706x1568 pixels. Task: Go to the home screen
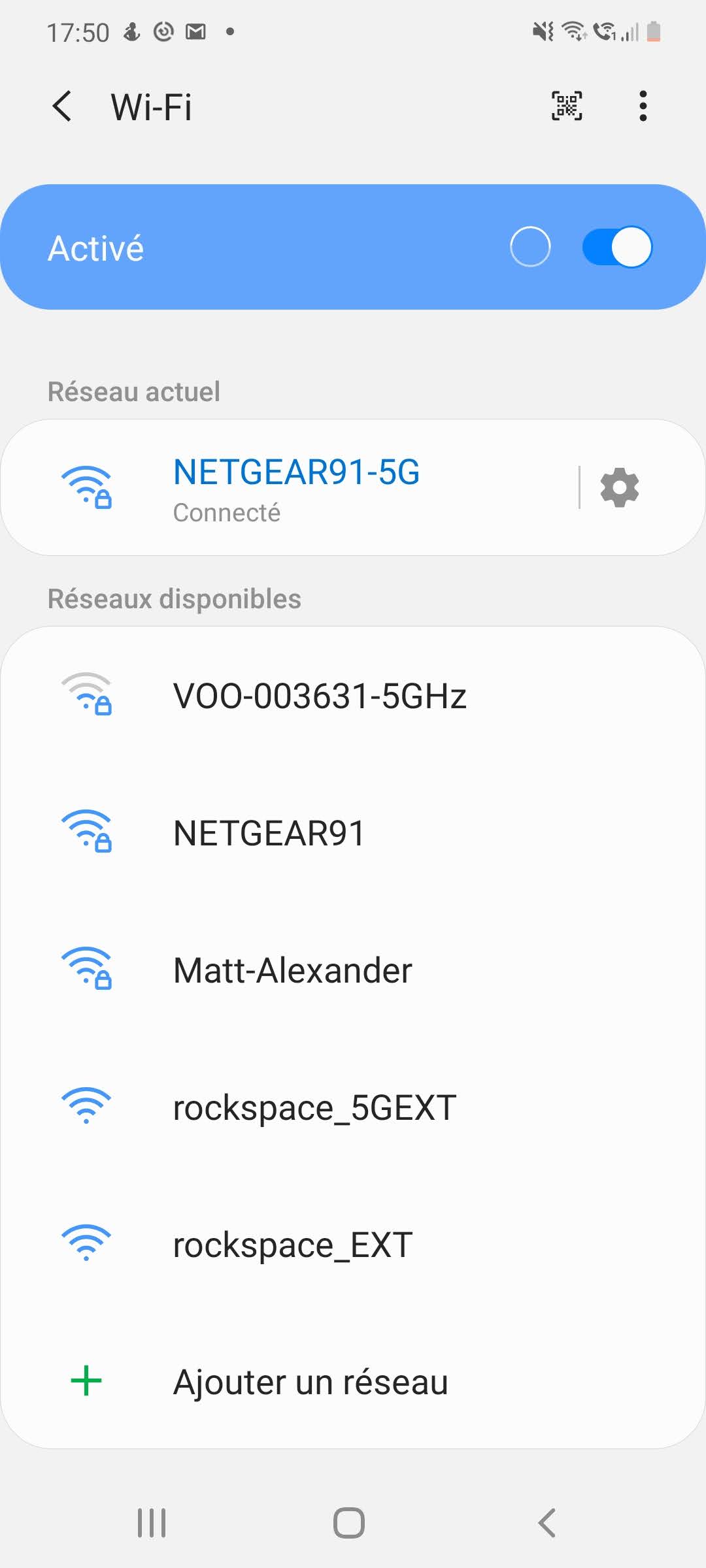point(349,1523)
